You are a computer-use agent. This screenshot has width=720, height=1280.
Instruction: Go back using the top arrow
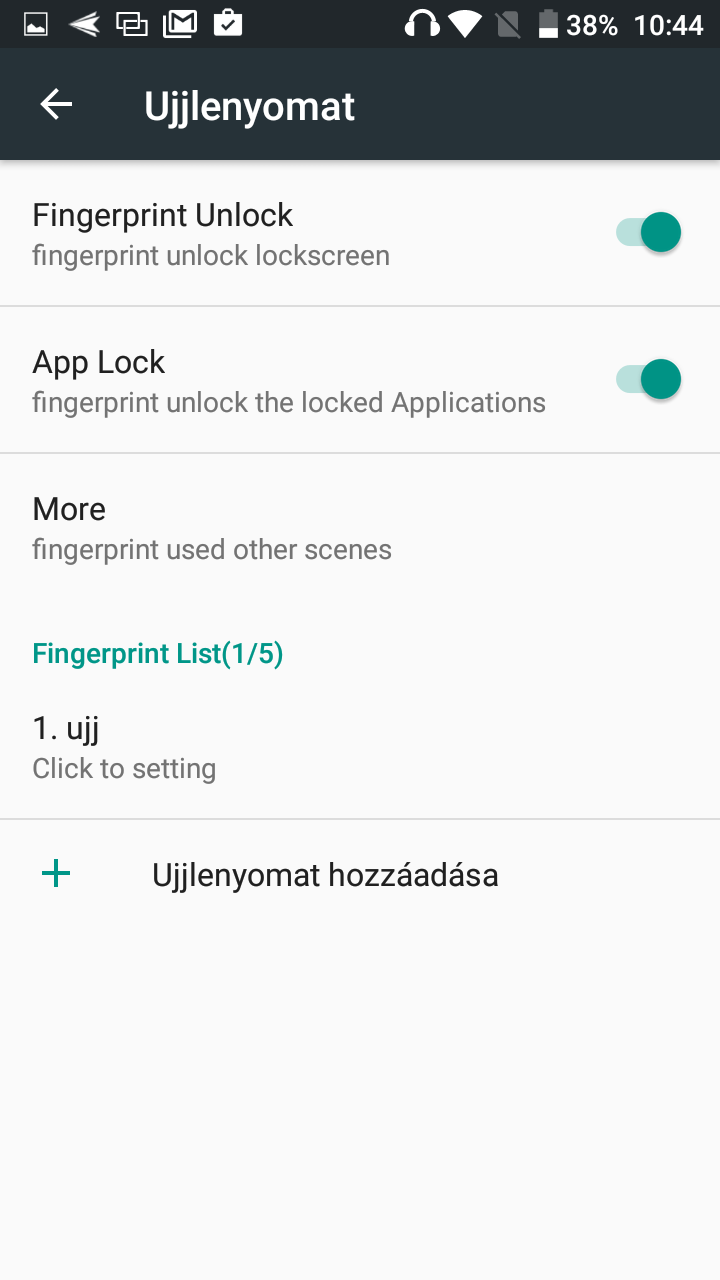56,104
